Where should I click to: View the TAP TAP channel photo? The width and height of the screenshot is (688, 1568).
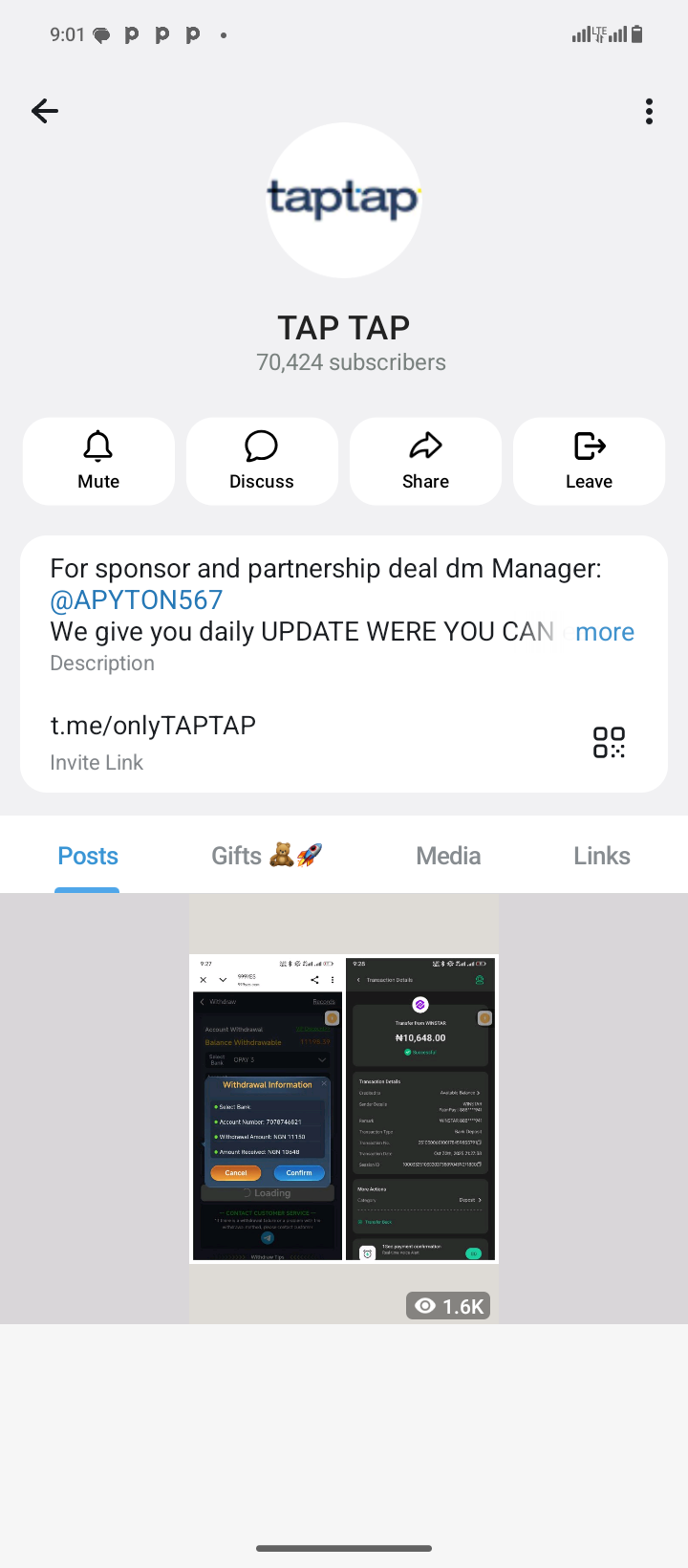tap(343, 200)
